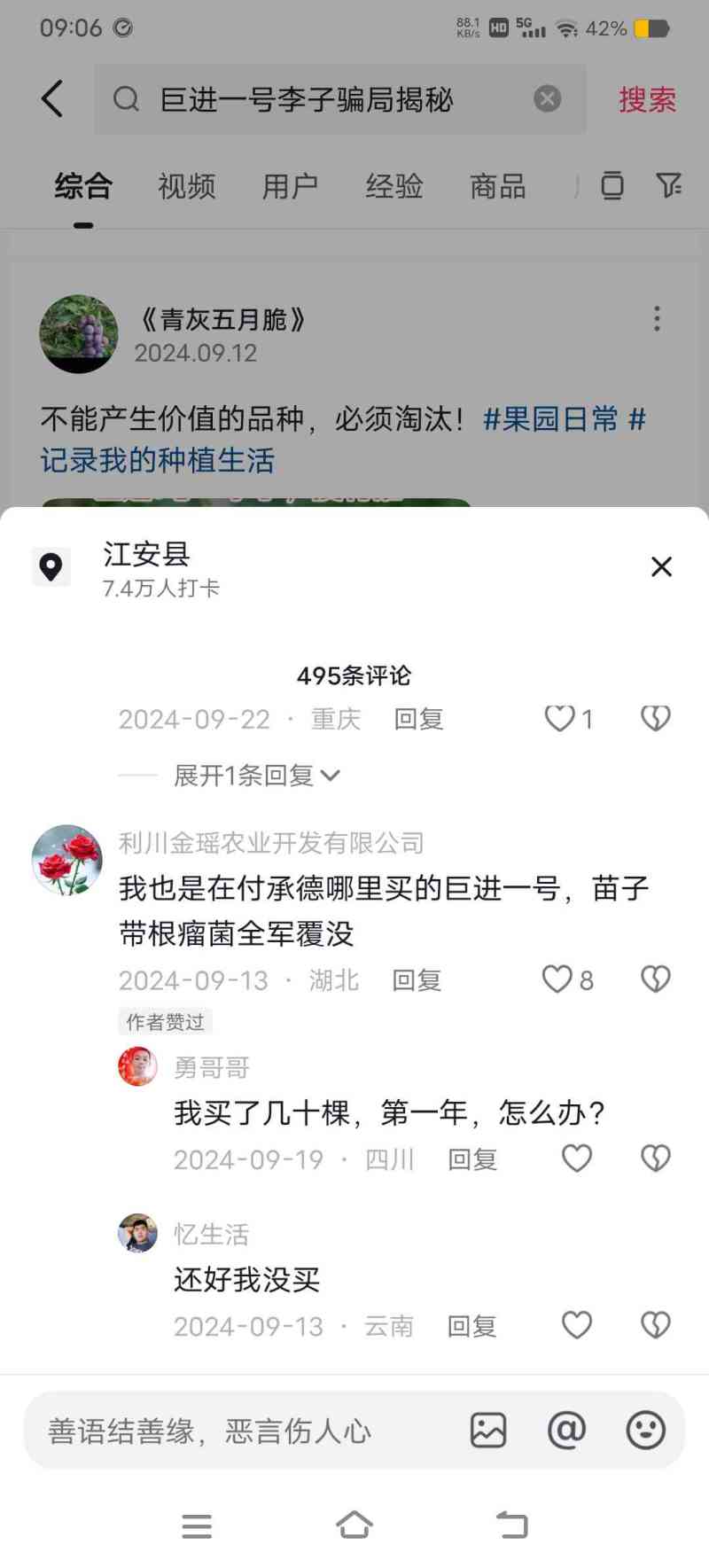Reply to 忆生活's comment
709x1568 pixels.
[x=471, y=1326]
